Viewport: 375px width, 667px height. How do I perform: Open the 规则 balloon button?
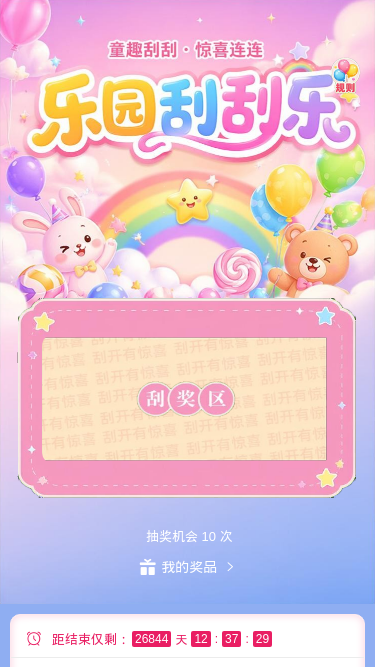345,77
